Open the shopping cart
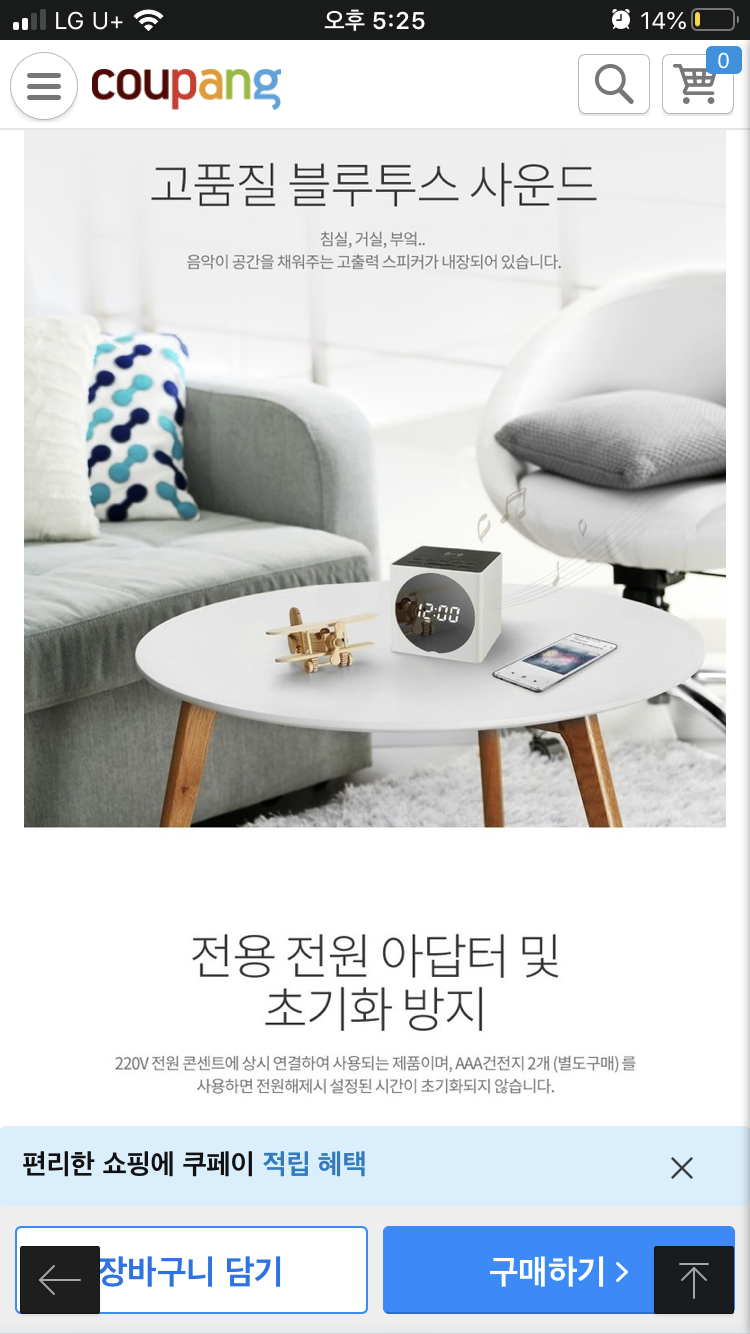Image resolution: width=750 pixels, height=1334 pixels. [x=698, y=84]
